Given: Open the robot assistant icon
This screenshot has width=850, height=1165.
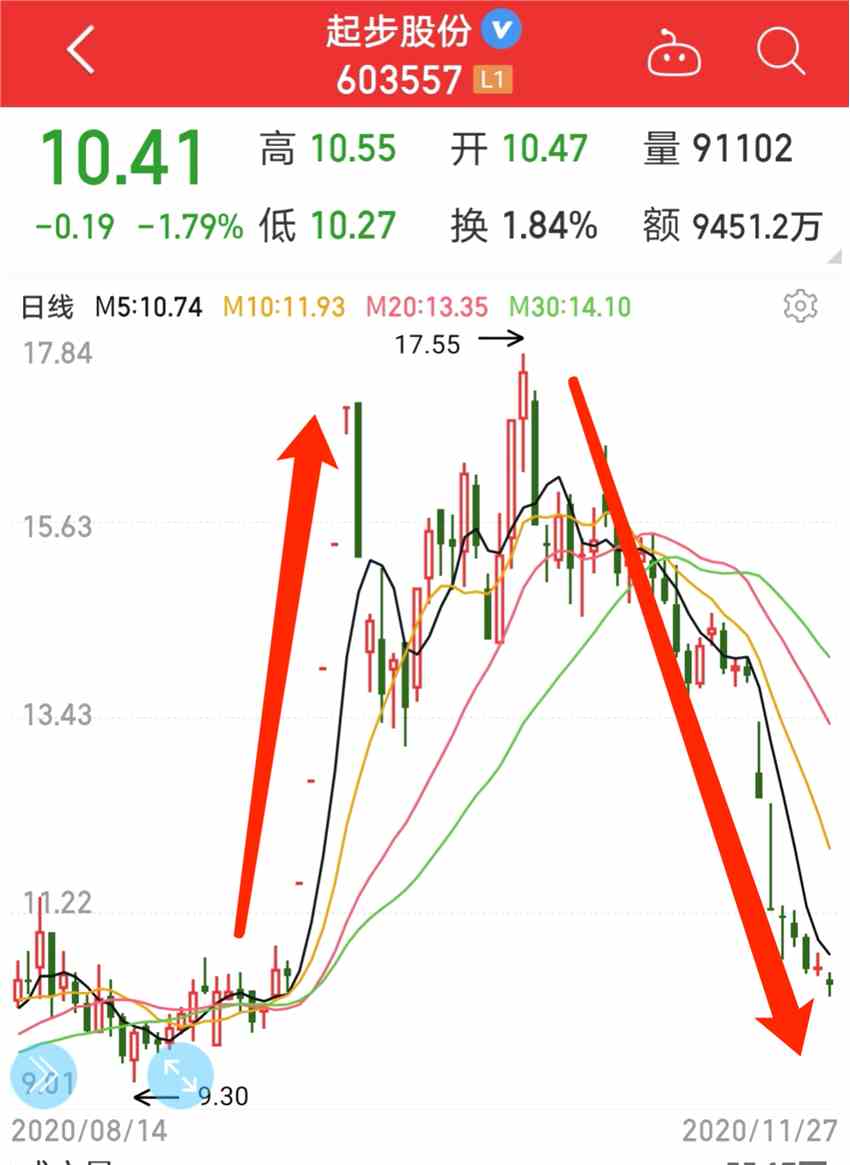Looking at the screenshot, I should click(x=674, y=52).
